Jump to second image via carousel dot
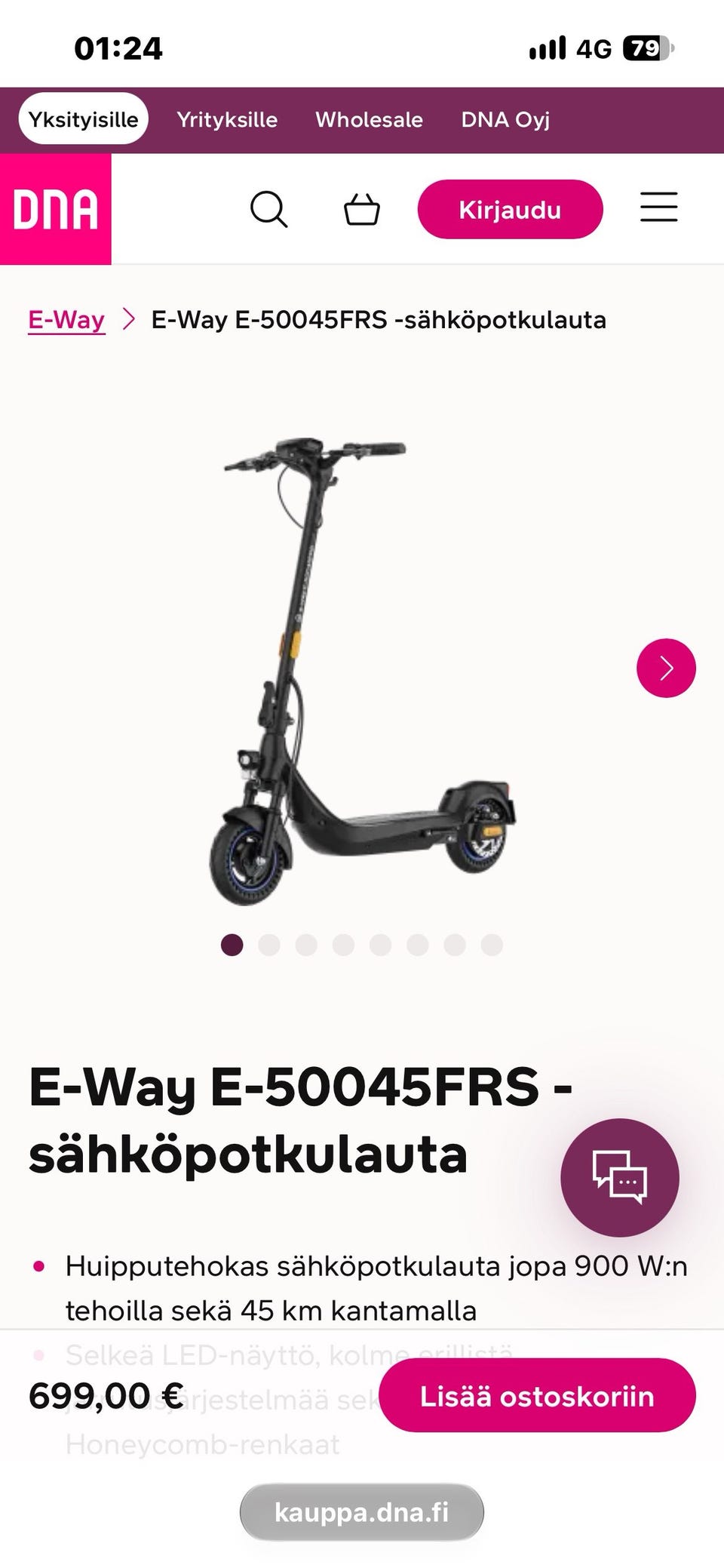The image size is (724, 1568). tap(269, 945)
